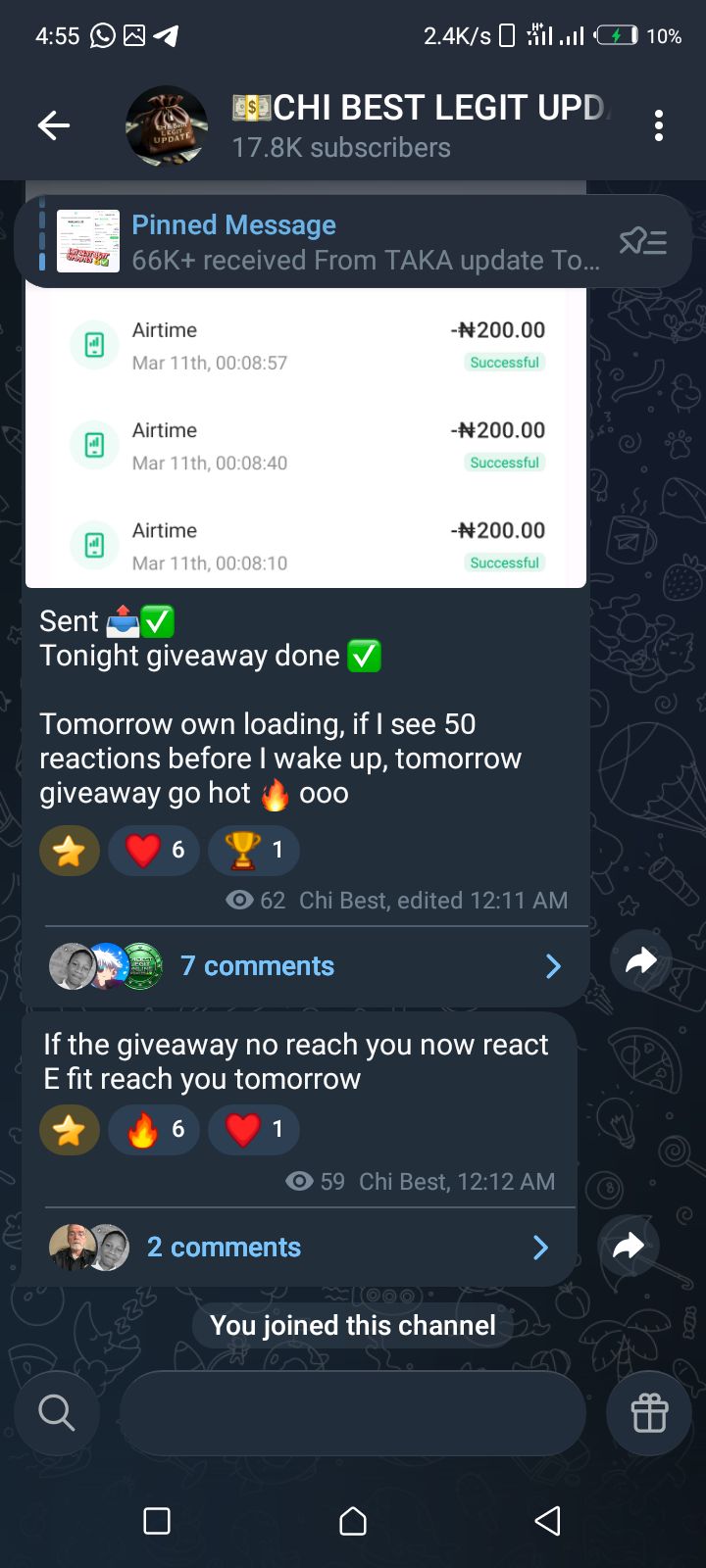This screenshot has height=1568, width=706.
Task: Go to the phone home screen
Action: coord(353,1521)
